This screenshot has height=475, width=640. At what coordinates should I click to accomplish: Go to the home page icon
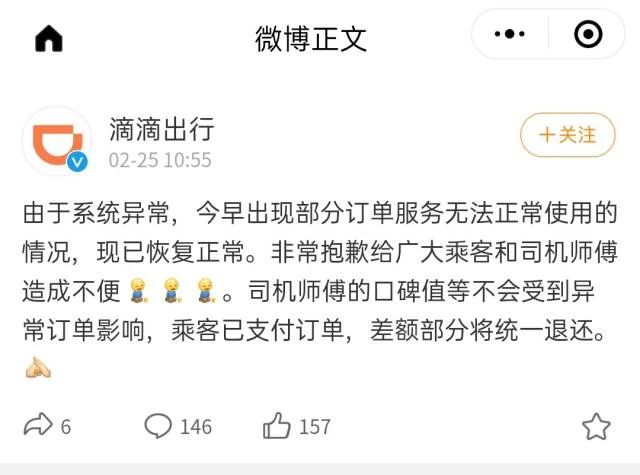(48, 38)
